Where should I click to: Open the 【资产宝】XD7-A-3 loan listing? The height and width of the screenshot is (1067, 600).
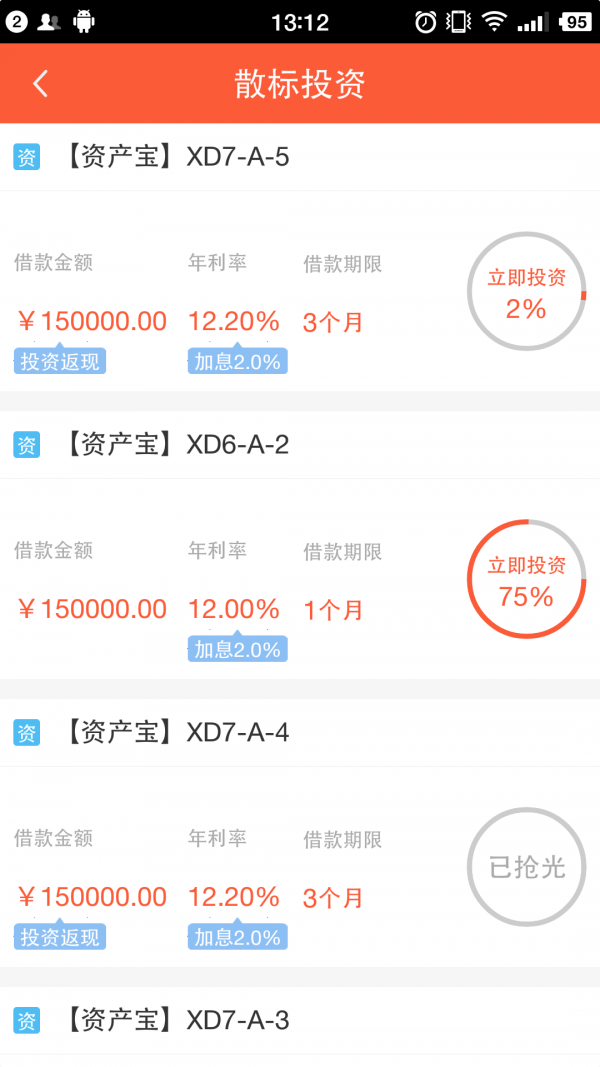(177, 1020)
